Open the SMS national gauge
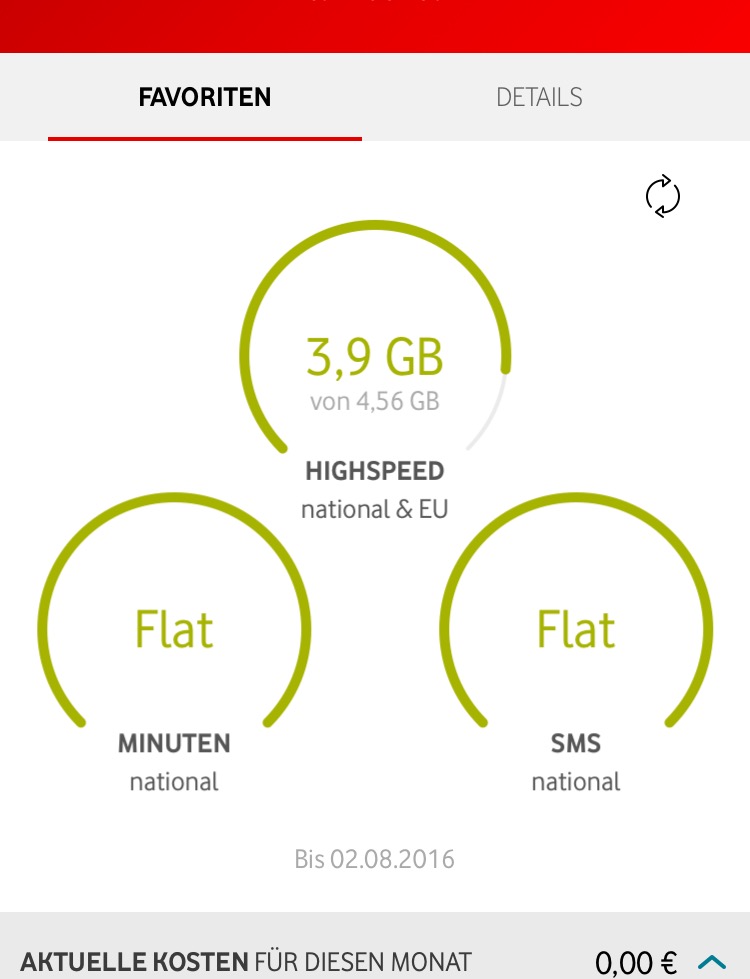This screenshot has height=979, width=750. [x=576, y=632]
